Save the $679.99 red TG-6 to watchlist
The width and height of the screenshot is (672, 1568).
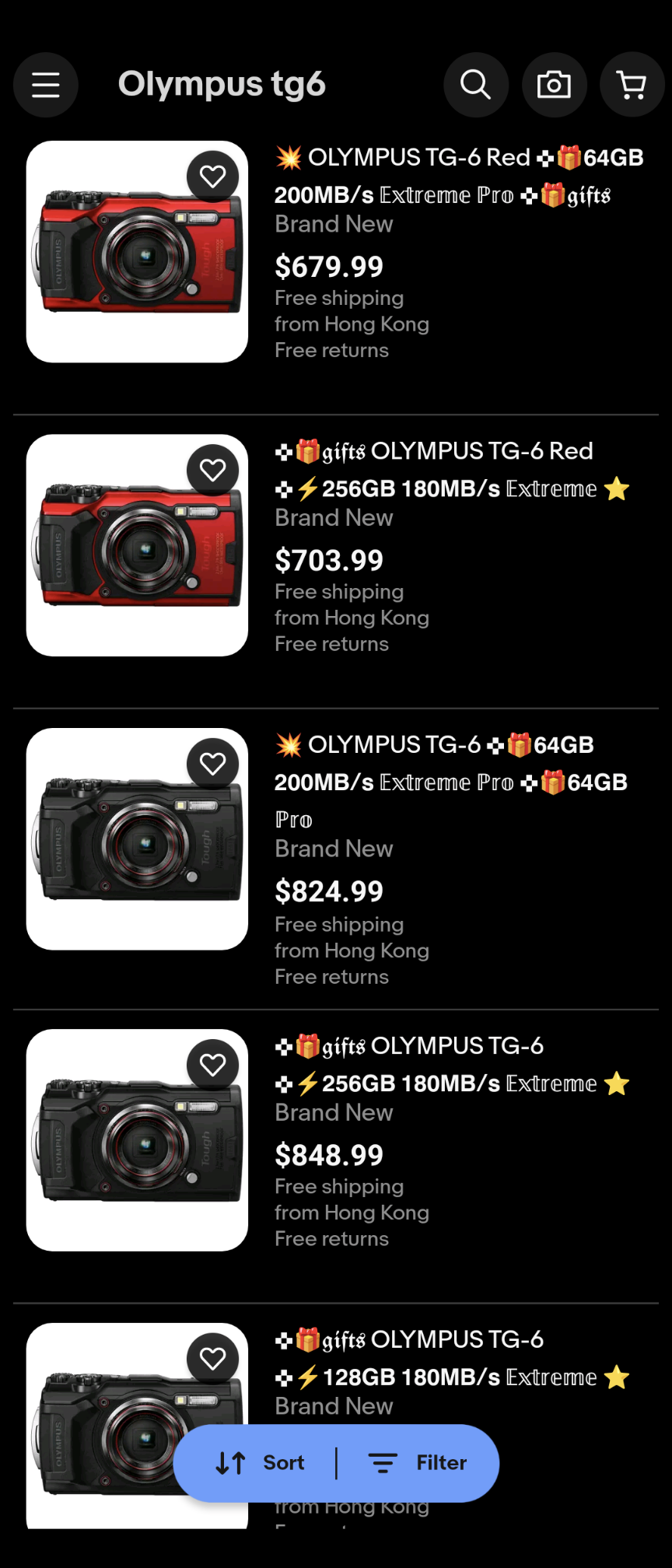coord(212,177)
